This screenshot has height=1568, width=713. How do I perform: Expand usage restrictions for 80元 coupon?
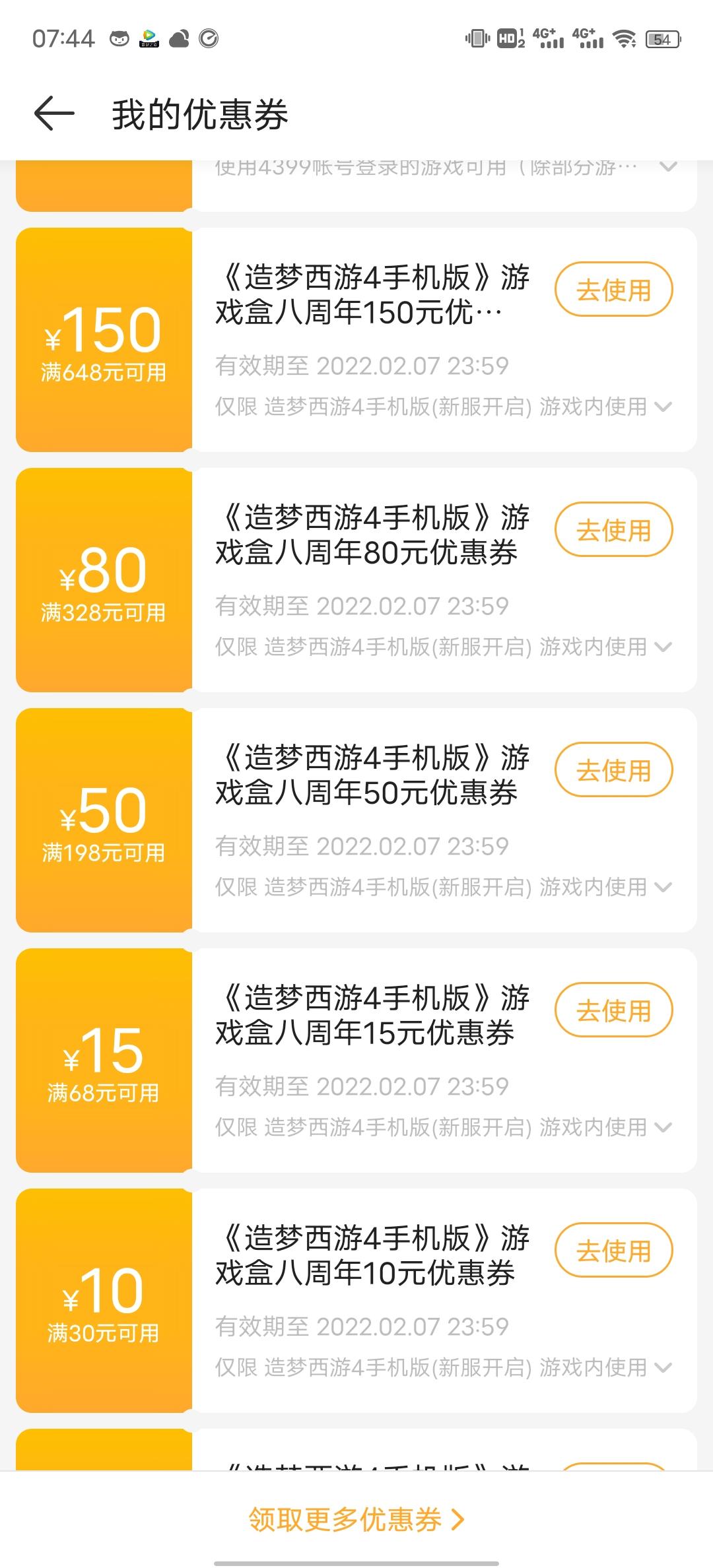point(663,647)
